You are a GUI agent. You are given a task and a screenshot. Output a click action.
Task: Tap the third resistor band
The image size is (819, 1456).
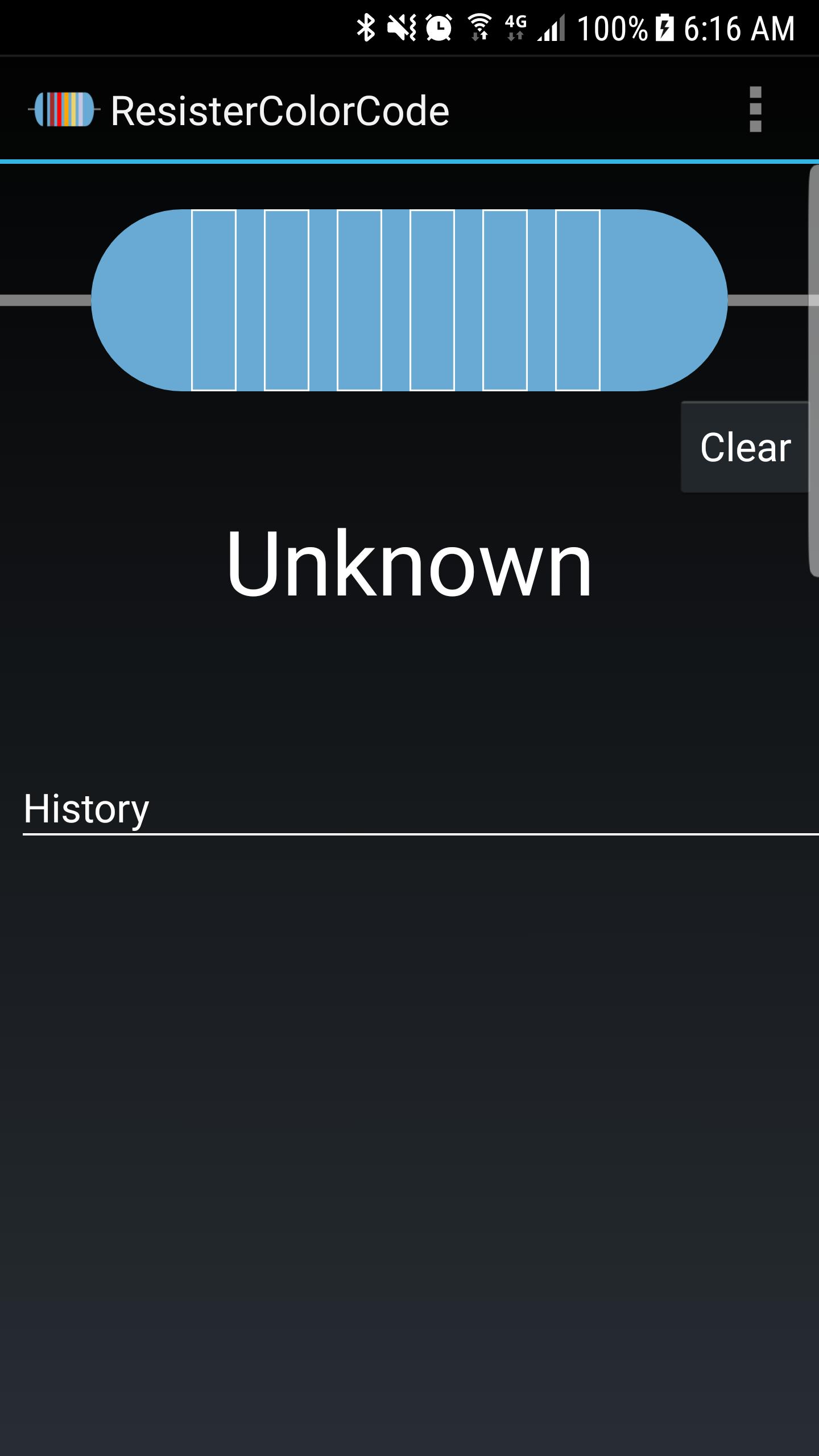click(x=359, y=300)
